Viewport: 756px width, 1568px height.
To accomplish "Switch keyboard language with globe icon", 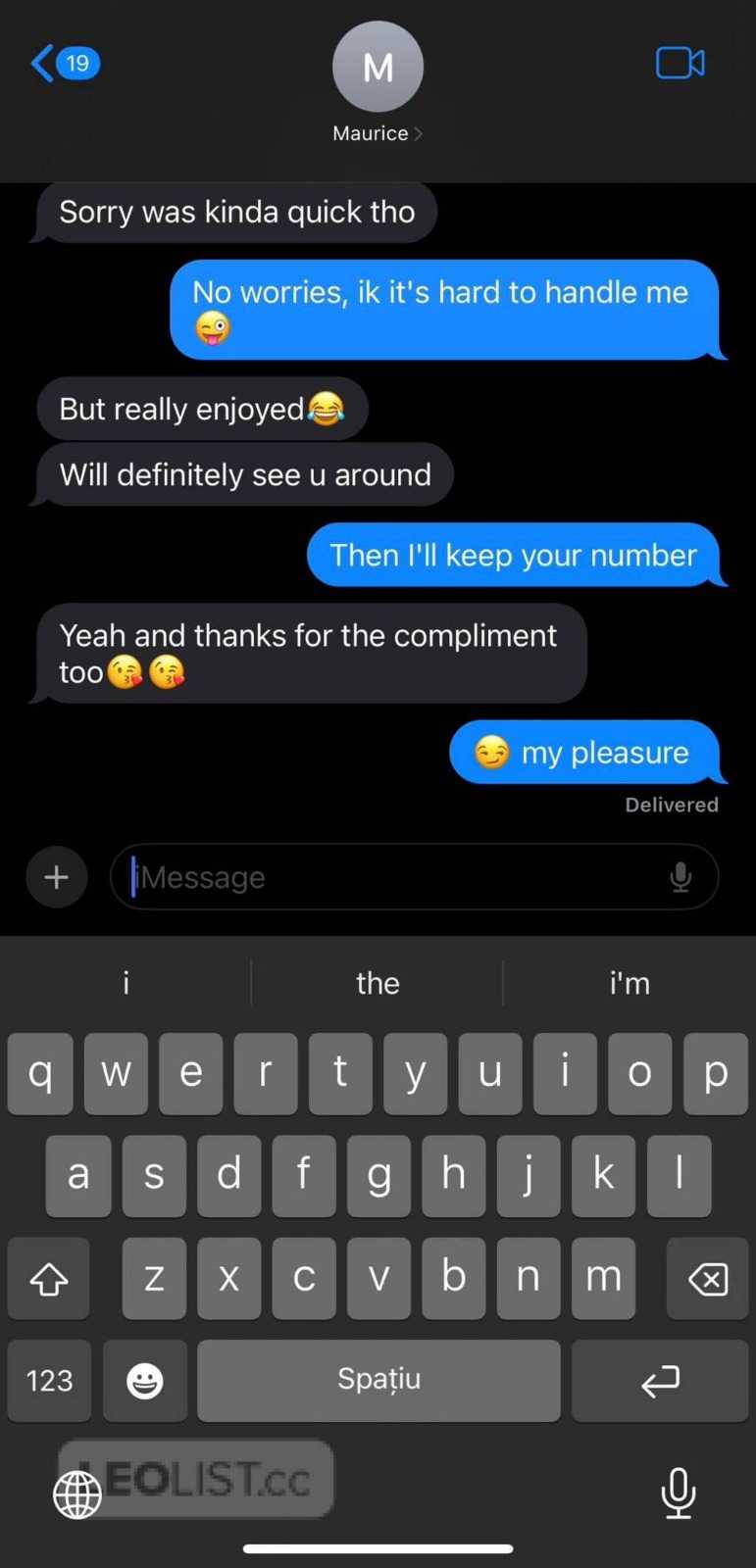I will point(77,1495).
